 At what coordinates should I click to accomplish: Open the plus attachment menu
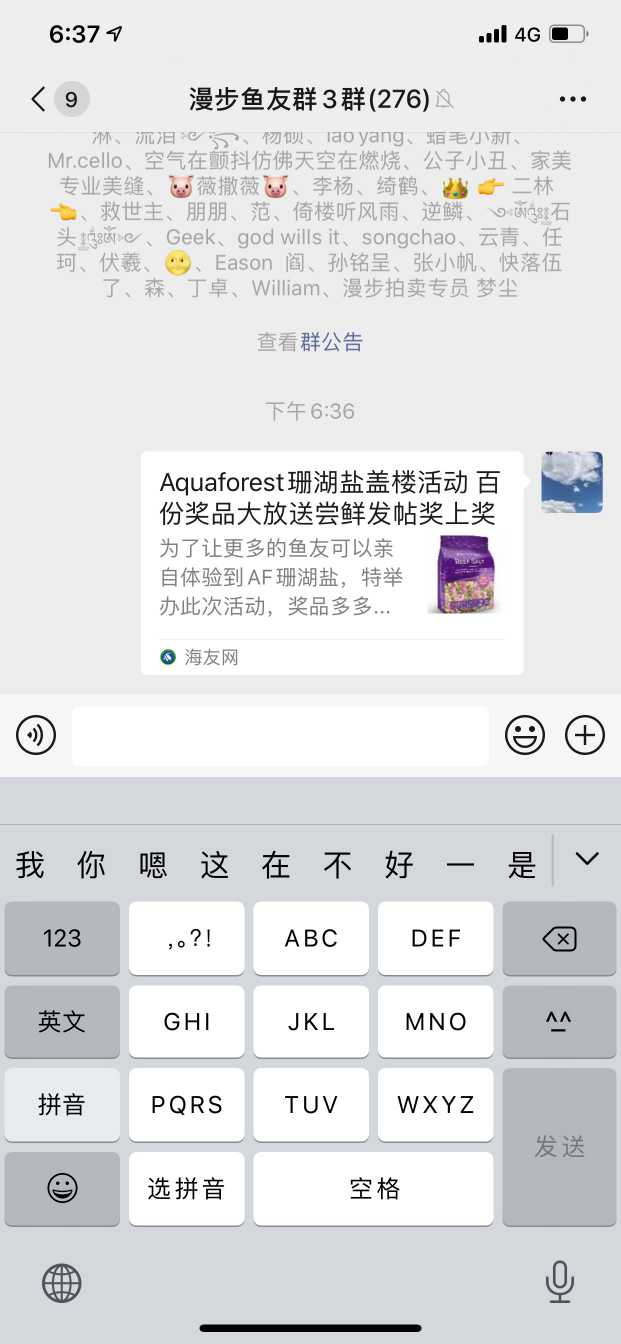coord(585,736)
